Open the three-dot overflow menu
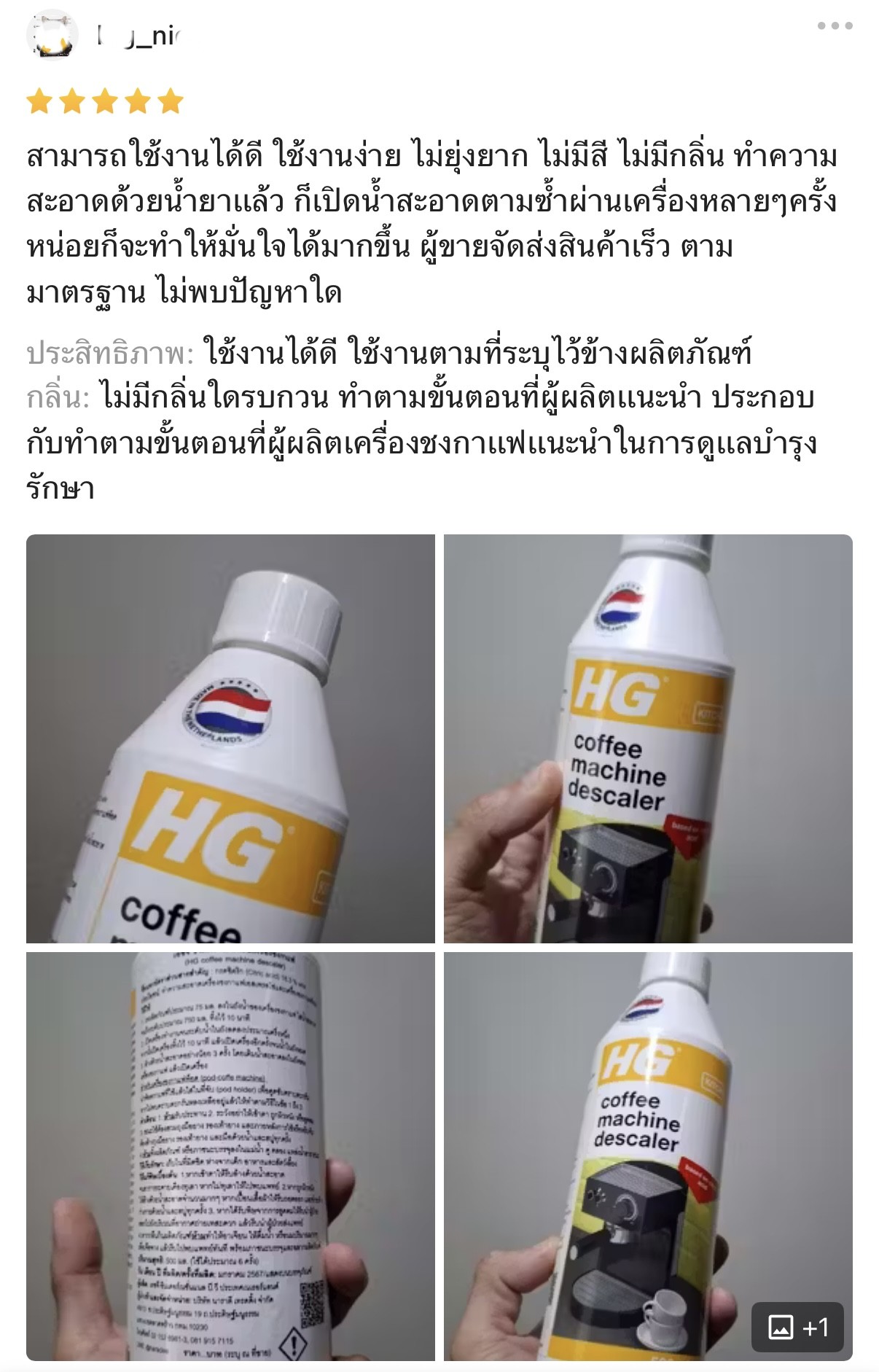The width and height of the screenshot is (879, 1372). tap(835, 26)
